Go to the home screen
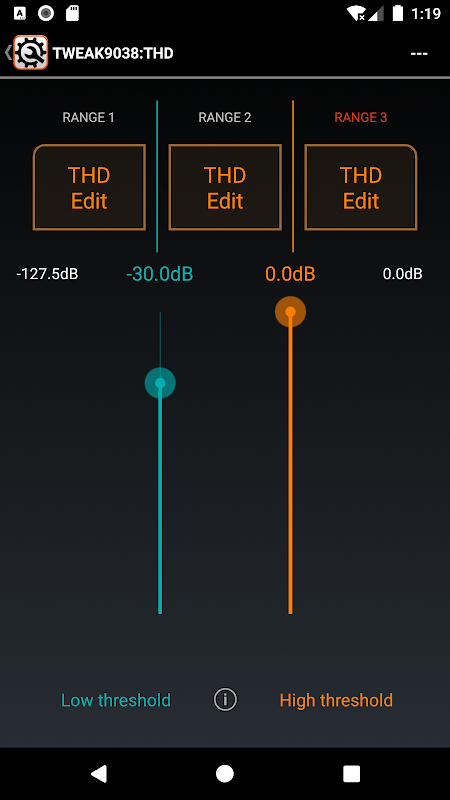This screenshot has width=450, height=800. tap(225, 773)
